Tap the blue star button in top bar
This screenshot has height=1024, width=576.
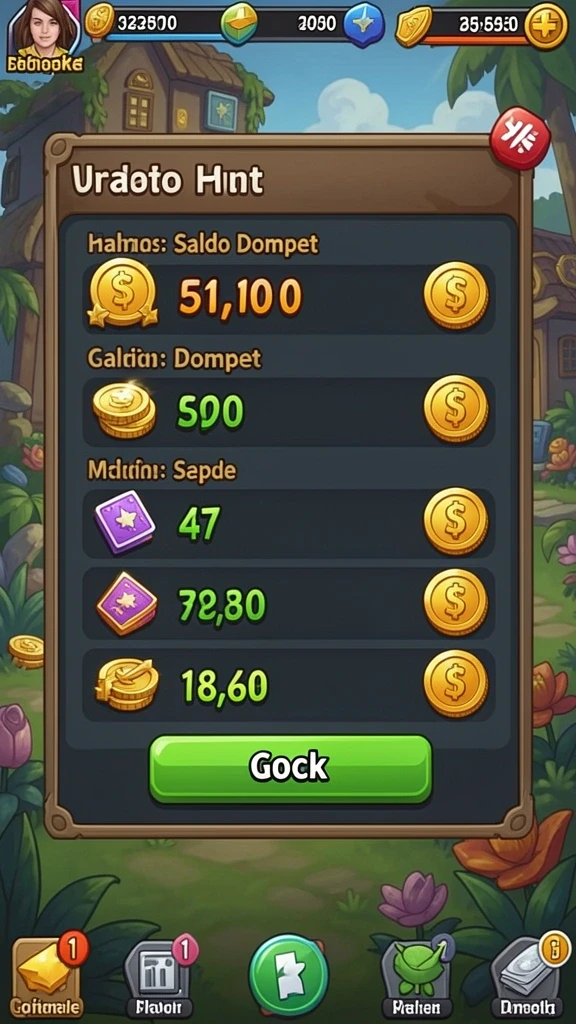coord(364,25)
